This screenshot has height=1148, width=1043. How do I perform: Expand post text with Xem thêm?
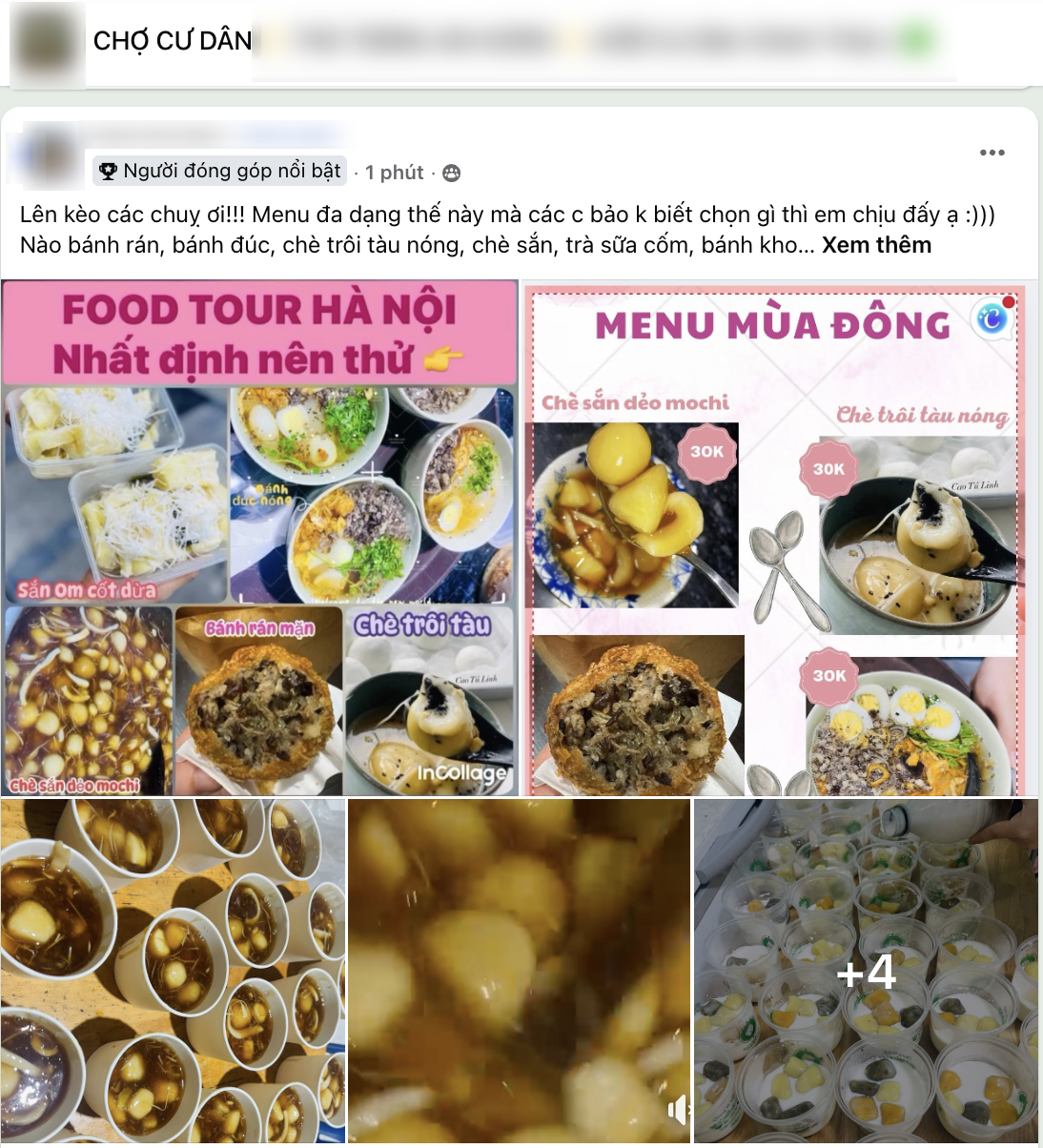pos(876,245)
